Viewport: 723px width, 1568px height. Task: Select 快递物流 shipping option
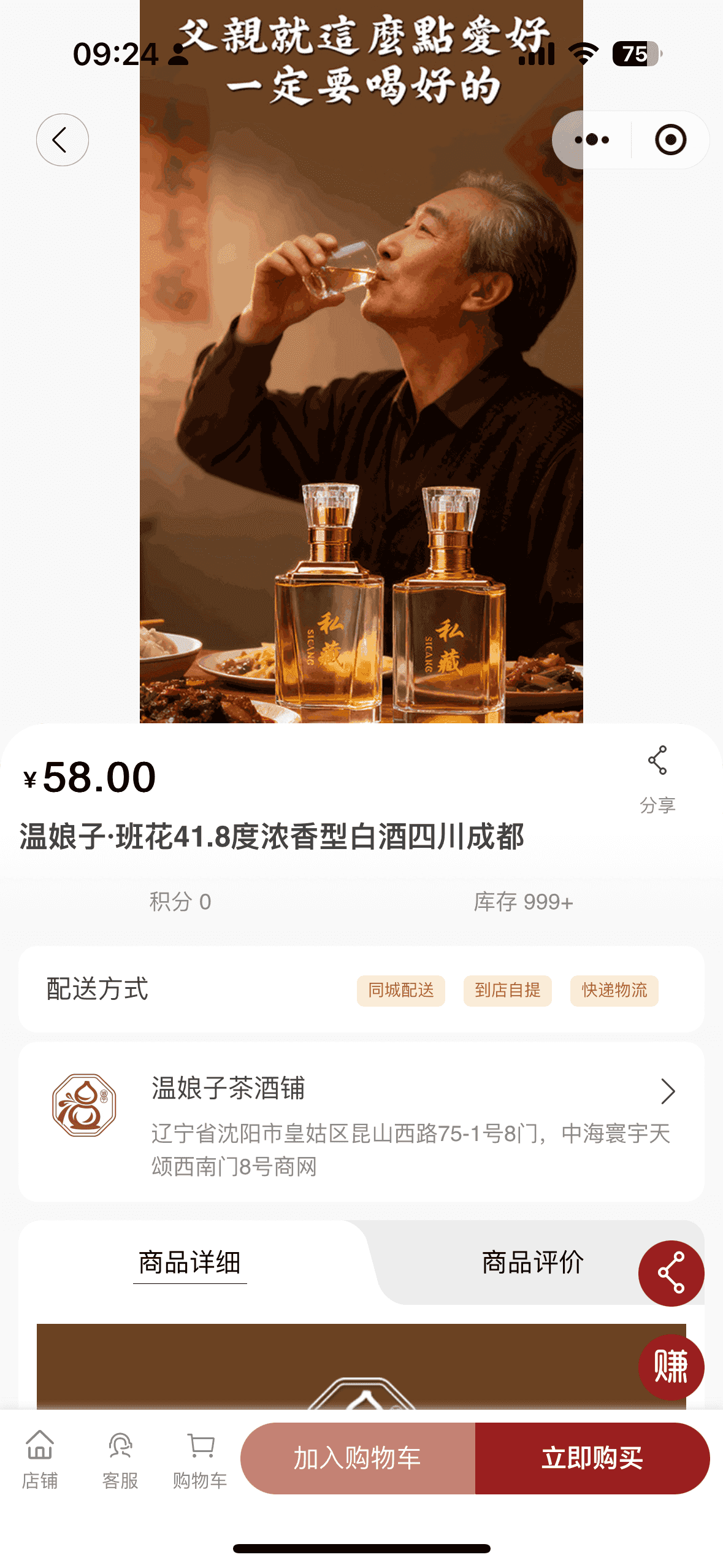(614, 990)
